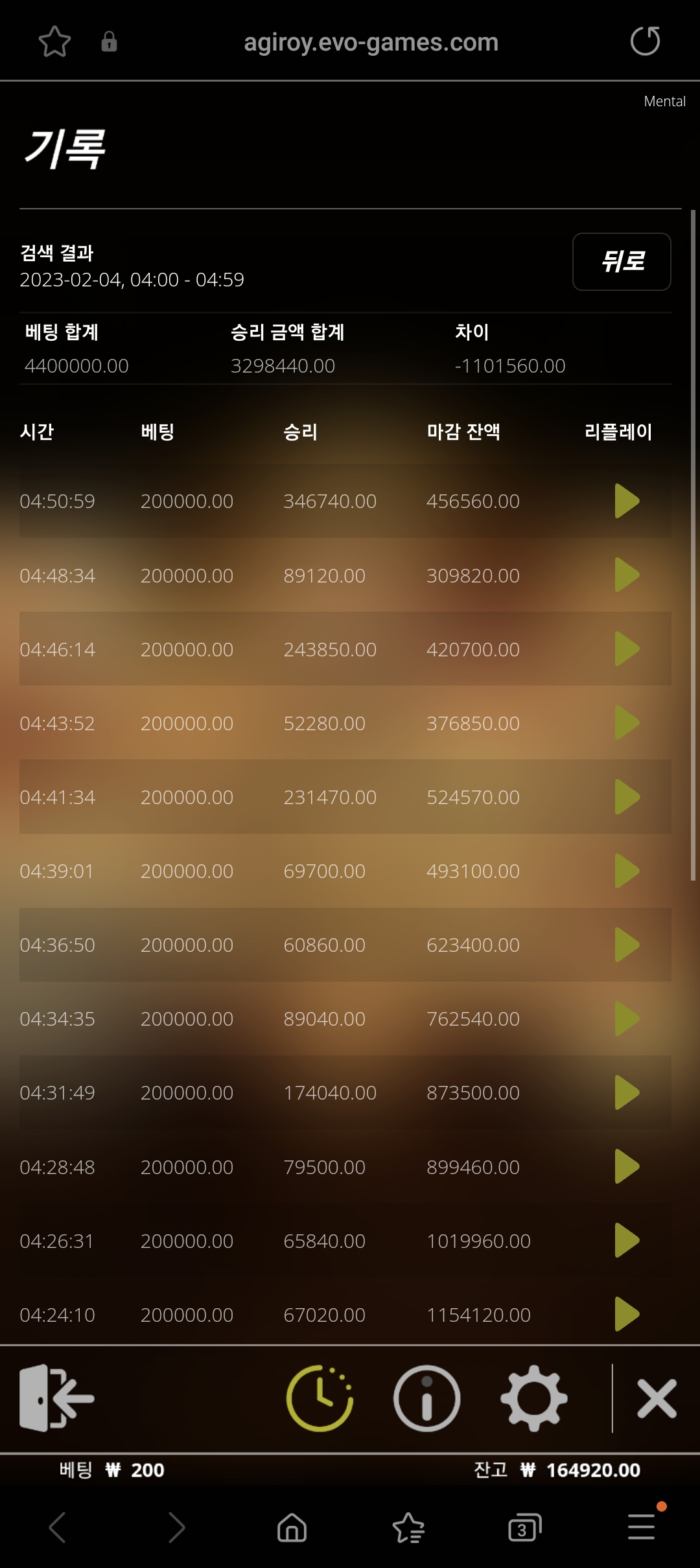The height and width of the screenshot is (1568, 700).
Task: Open the browser tabs switcher
Action: pos(524,1528)
